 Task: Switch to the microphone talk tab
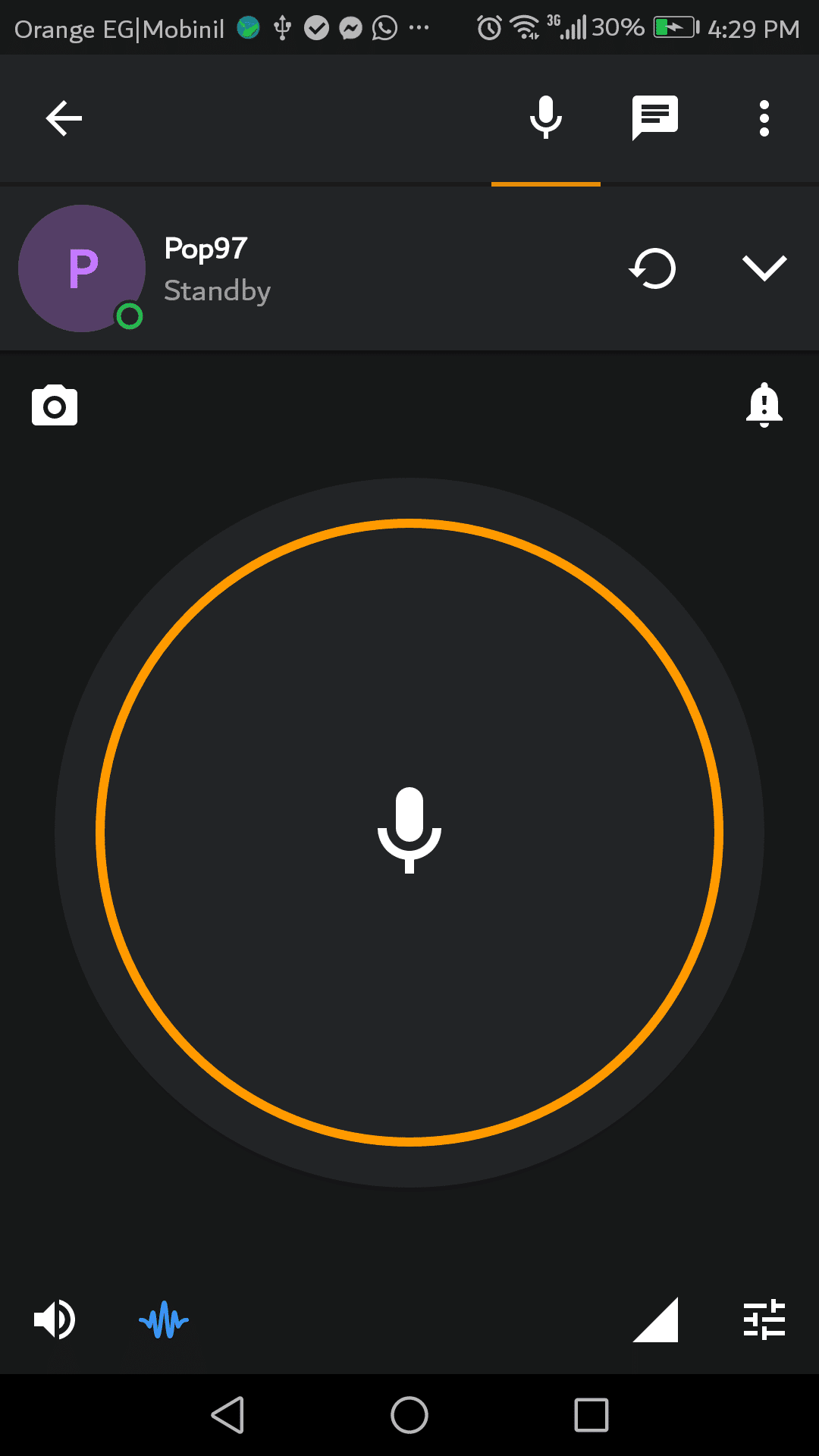(x=546, y=118)
